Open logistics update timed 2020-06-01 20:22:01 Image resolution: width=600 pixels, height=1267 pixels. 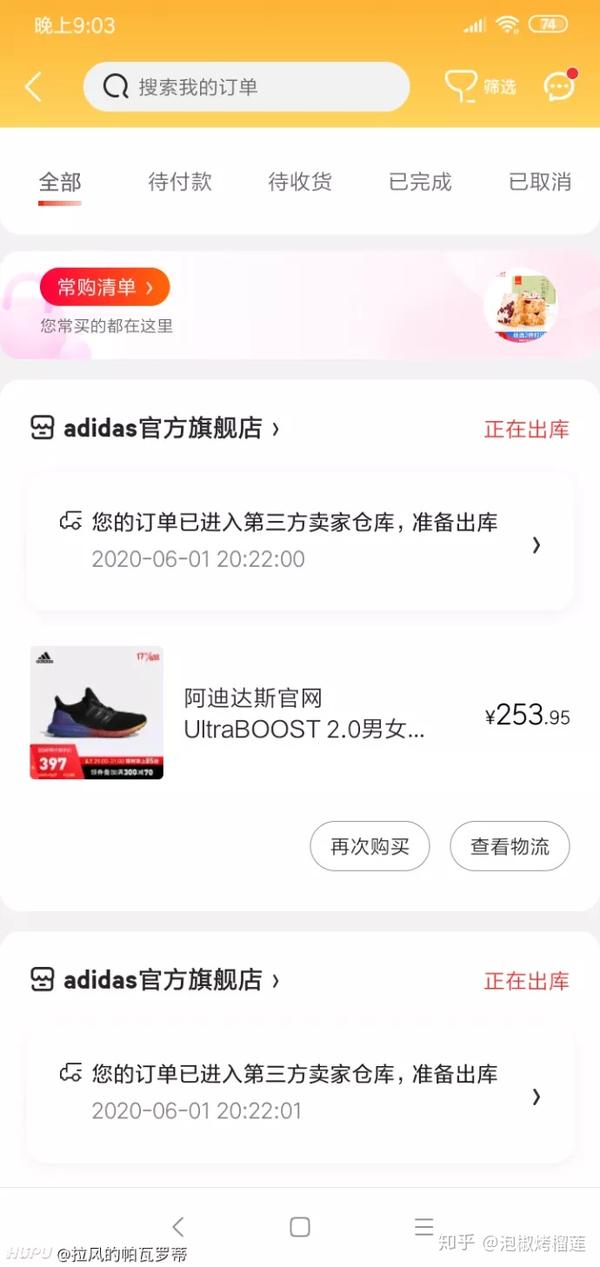(300, 1093)
